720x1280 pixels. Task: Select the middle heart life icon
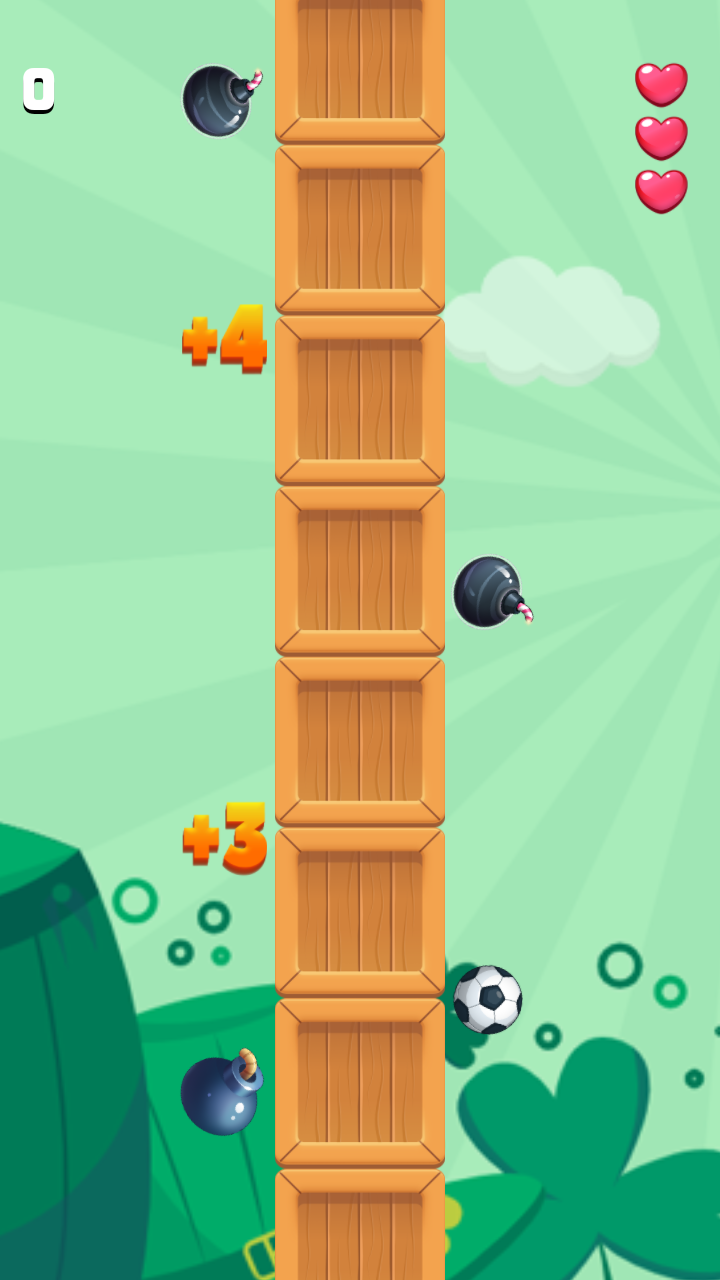[x=661, y=138]
